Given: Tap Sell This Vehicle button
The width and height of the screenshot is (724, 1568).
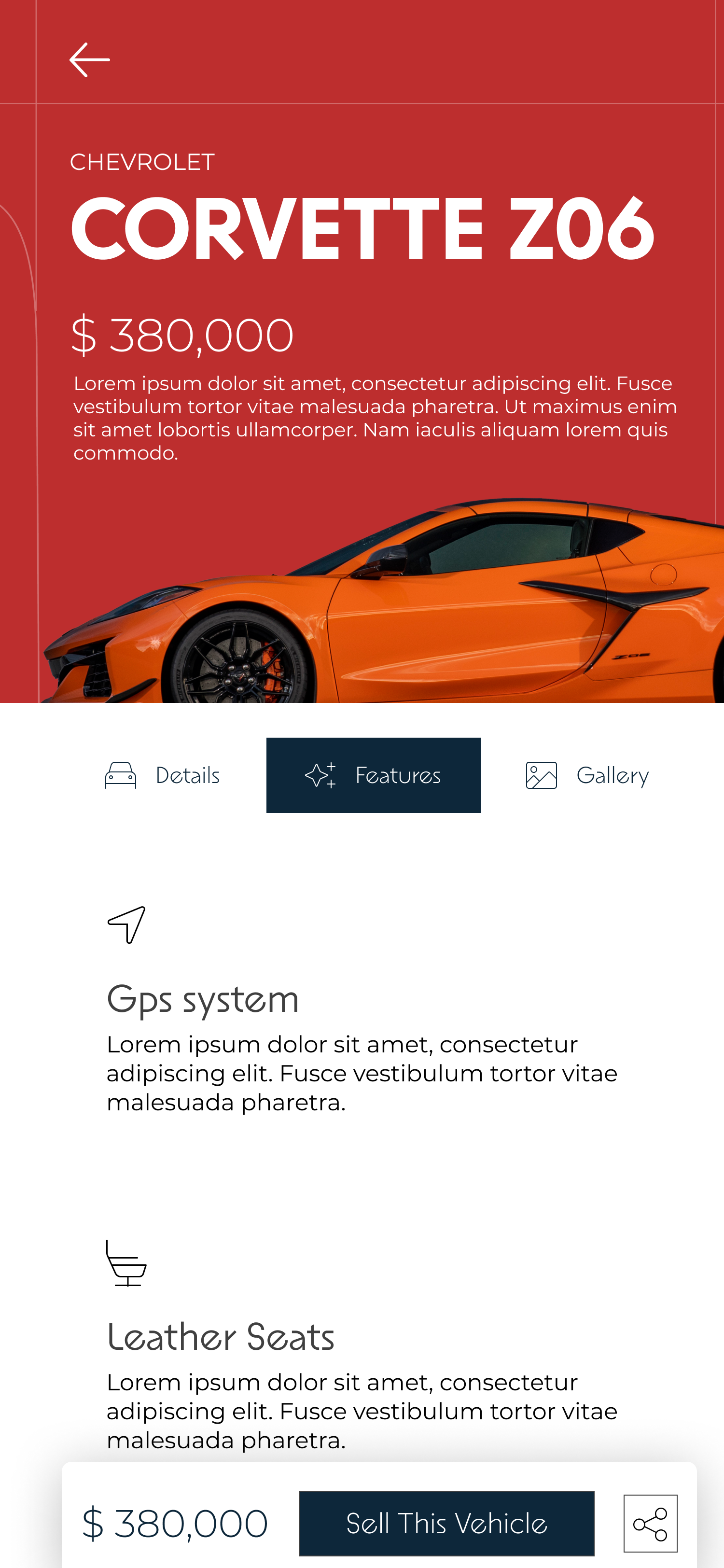Looking at the screenshot, I should pyautogui.click(x=446, y=1523).
